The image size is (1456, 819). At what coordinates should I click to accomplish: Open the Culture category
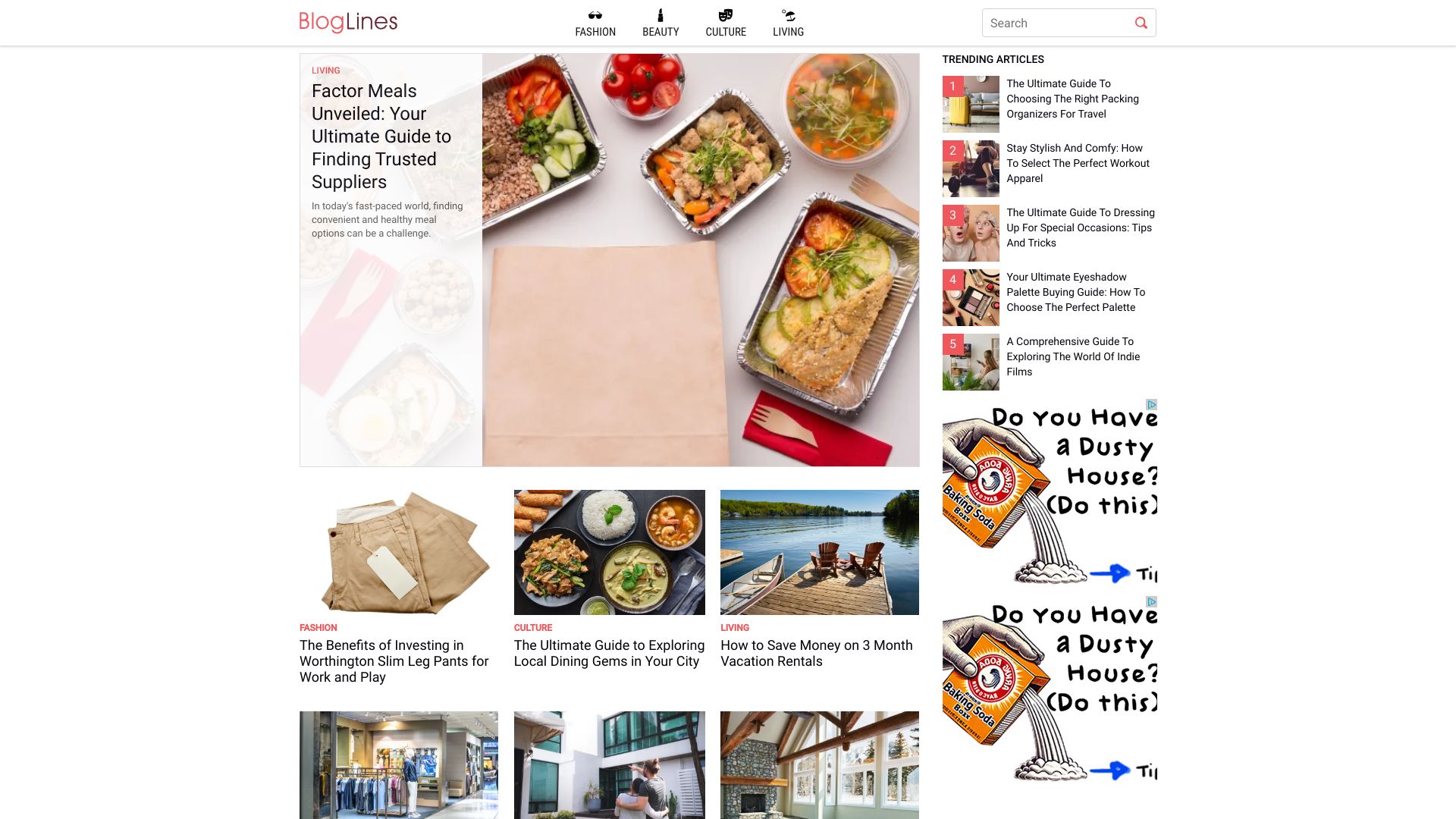pyautogui.click(x=725, y=24)
